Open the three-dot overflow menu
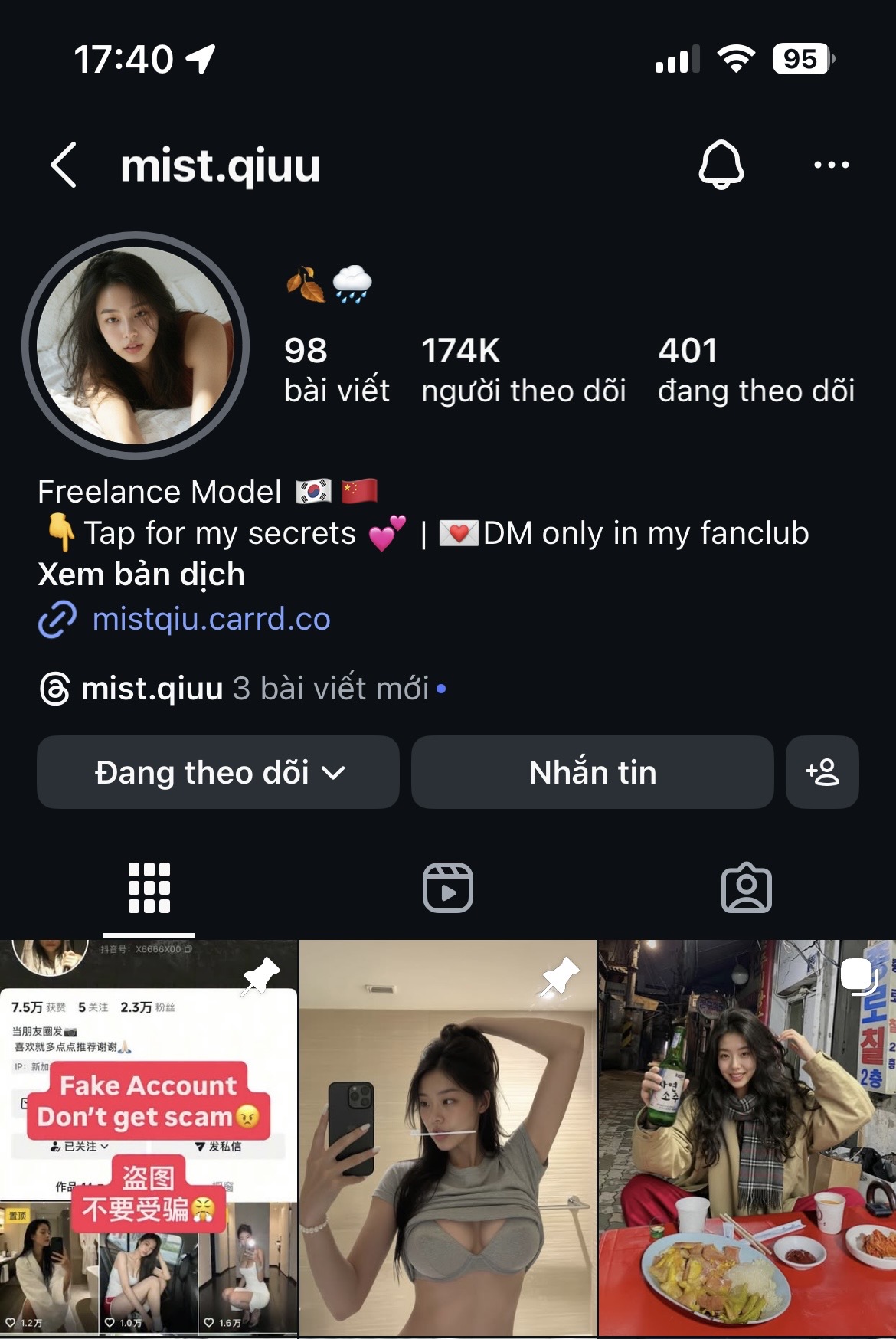Viewport: 896px width, 1339px height. [x=831, y=165]
